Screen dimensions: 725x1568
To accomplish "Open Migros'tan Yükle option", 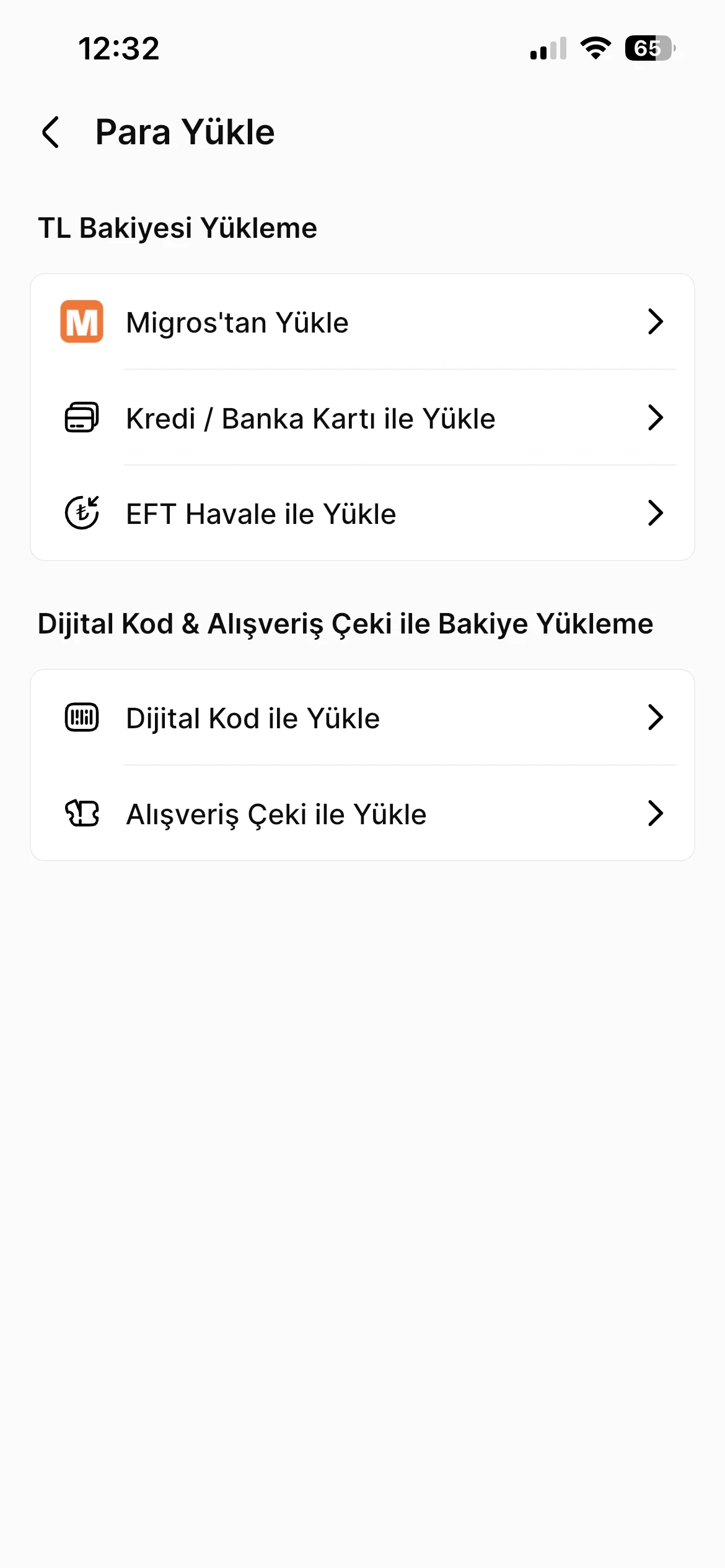I will pyautogui.click(x=362, y=322).
